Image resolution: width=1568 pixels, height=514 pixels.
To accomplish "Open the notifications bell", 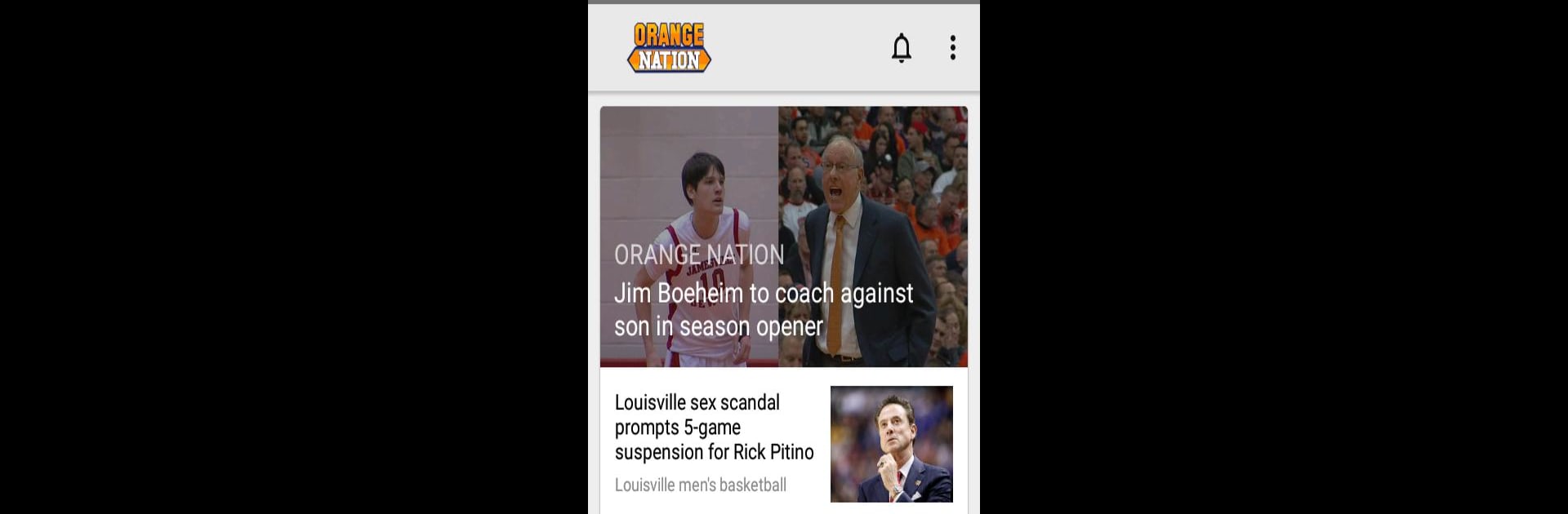I will (x=901, y=48).
